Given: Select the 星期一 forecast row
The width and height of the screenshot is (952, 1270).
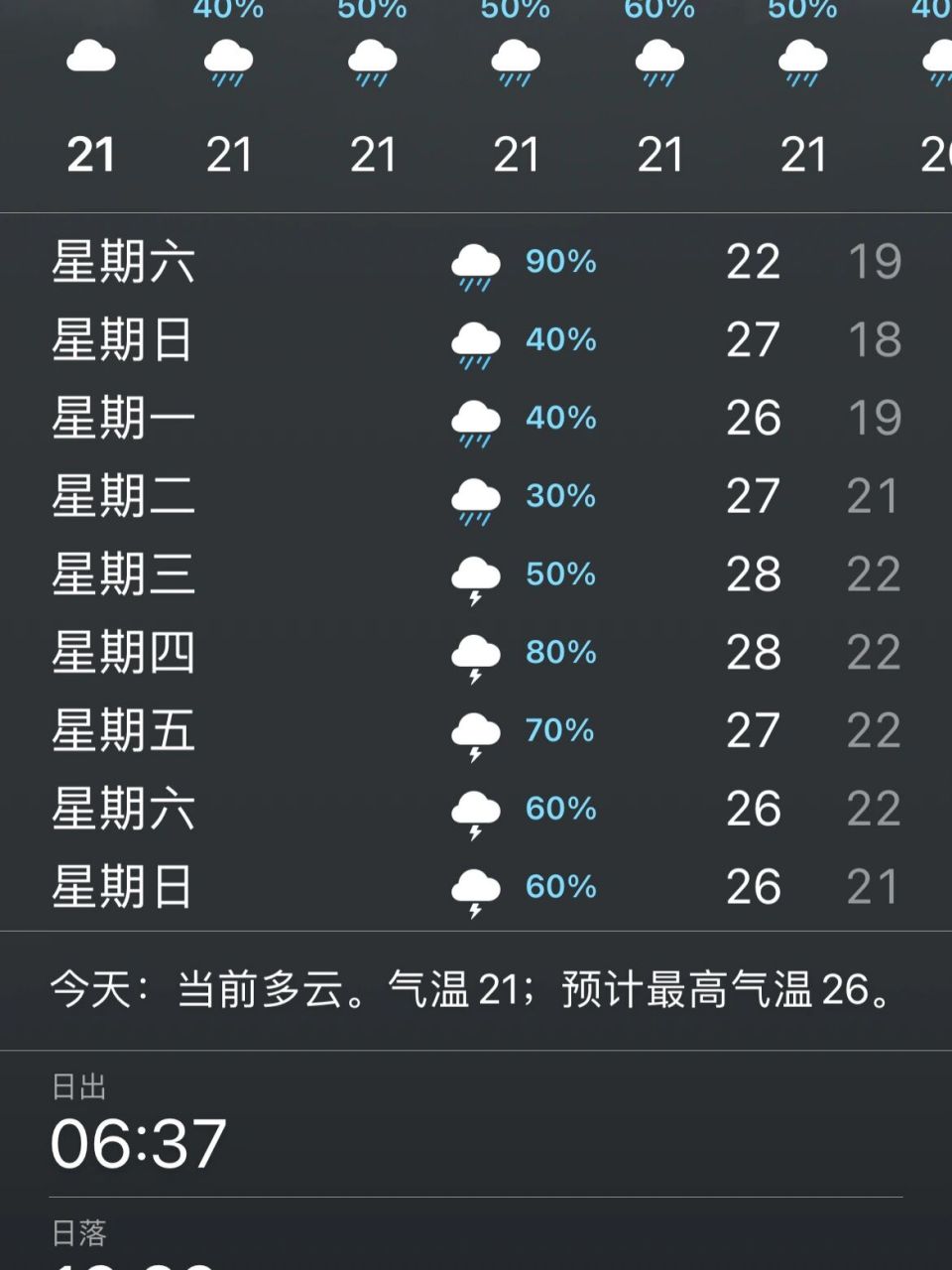Looking at the screenshot, I should 476,419.
